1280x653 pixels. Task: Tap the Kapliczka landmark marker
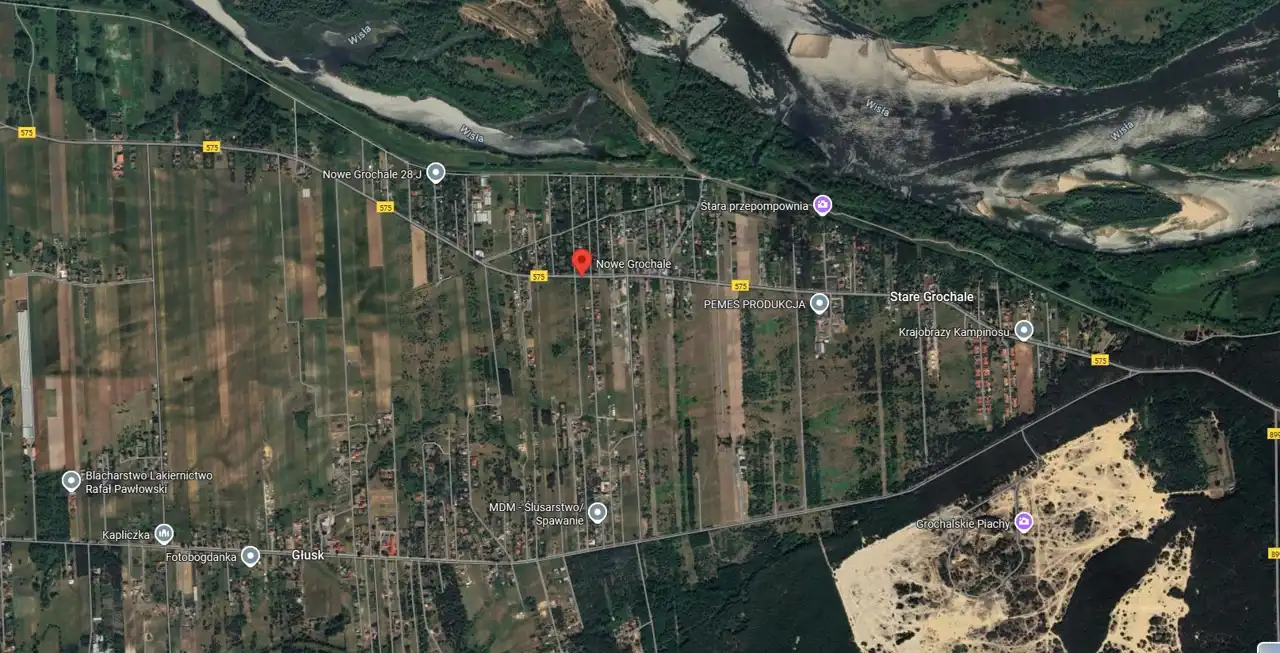164,535
